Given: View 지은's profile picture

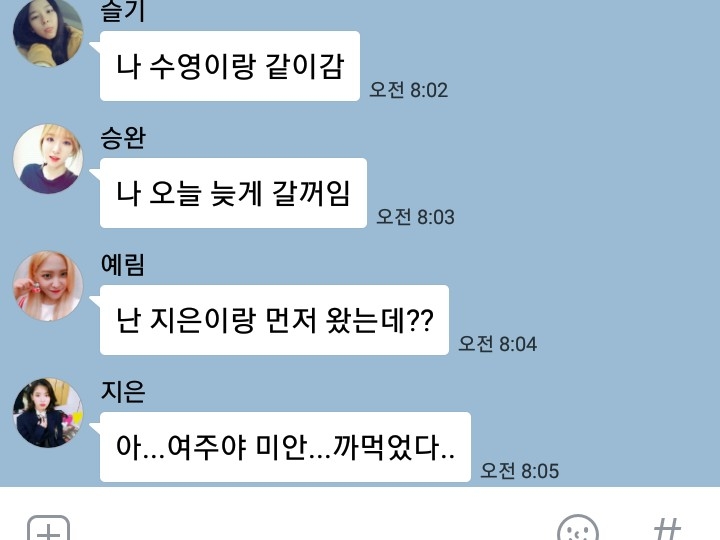Looking at the screenshot, I should click(48, 413).
